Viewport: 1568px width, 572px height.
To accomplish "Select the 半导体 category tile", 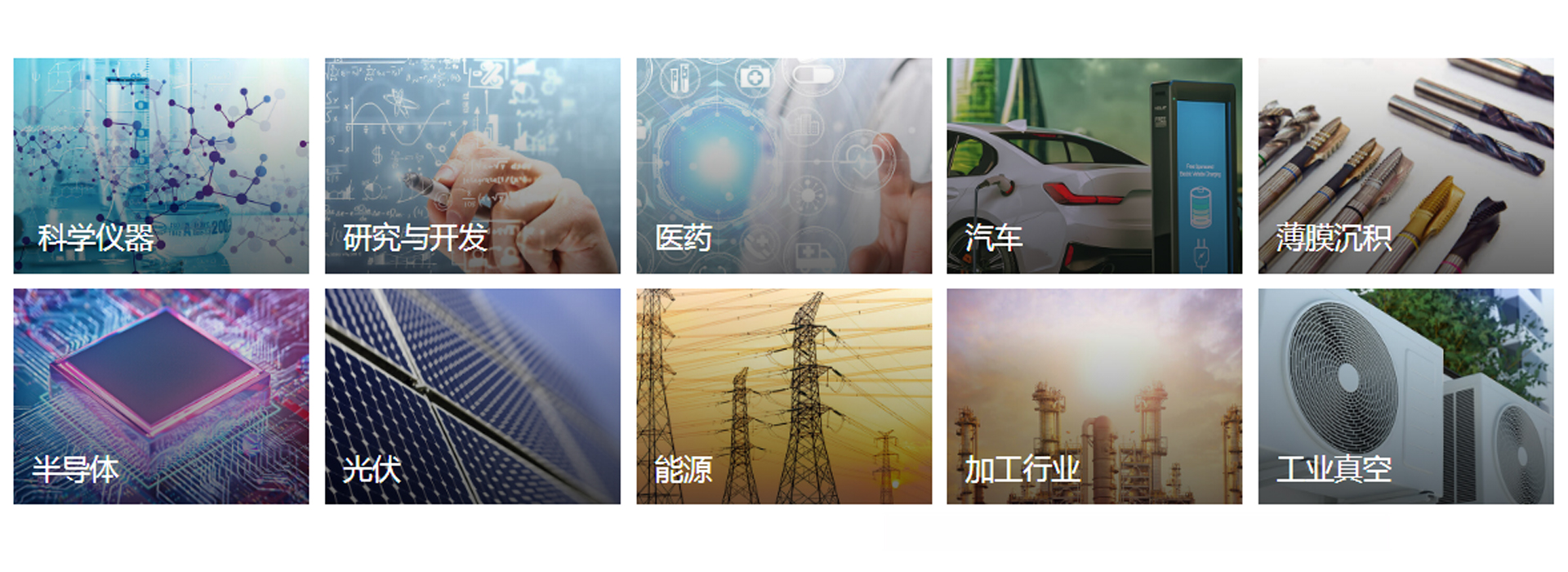I will (x=161, y=396).
